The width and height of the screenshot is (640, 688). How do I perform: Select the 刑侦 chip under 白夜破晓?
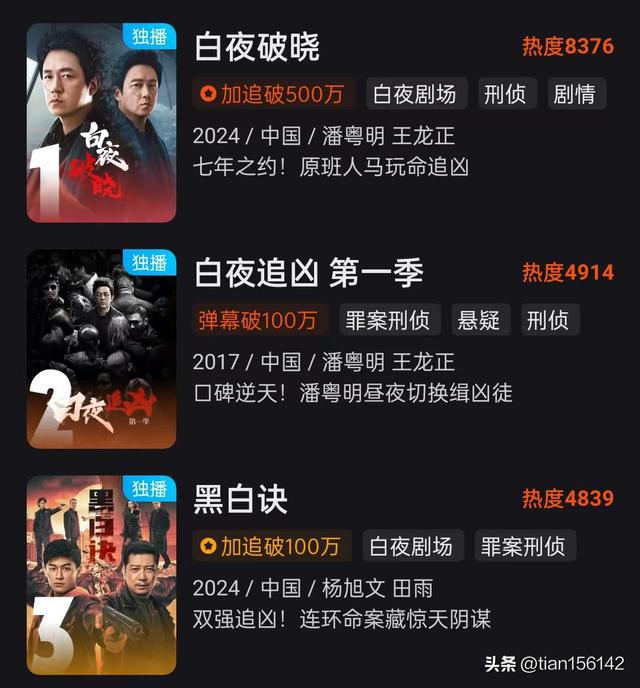(x=507, y=94)
